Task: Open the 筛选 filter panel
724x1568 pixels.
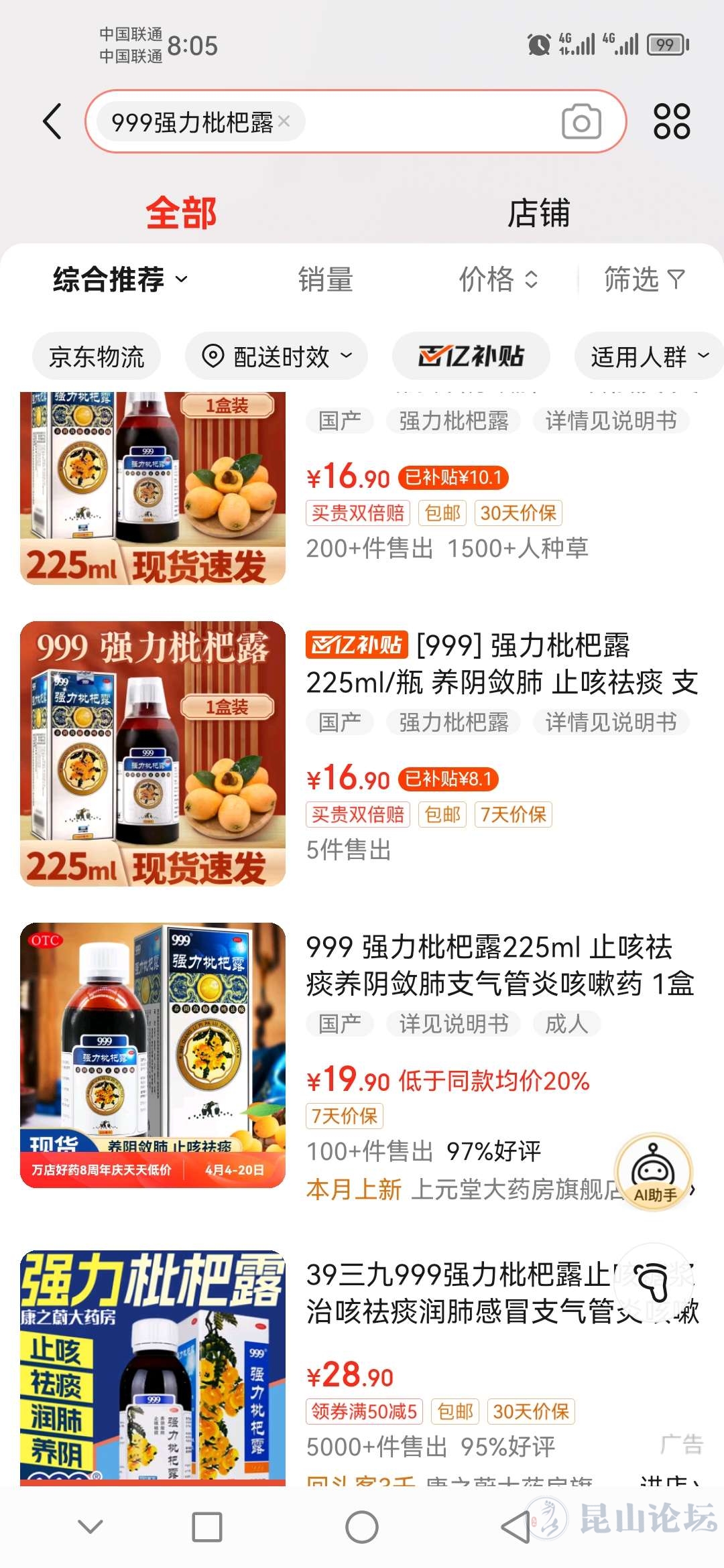Action: [644, 279]
